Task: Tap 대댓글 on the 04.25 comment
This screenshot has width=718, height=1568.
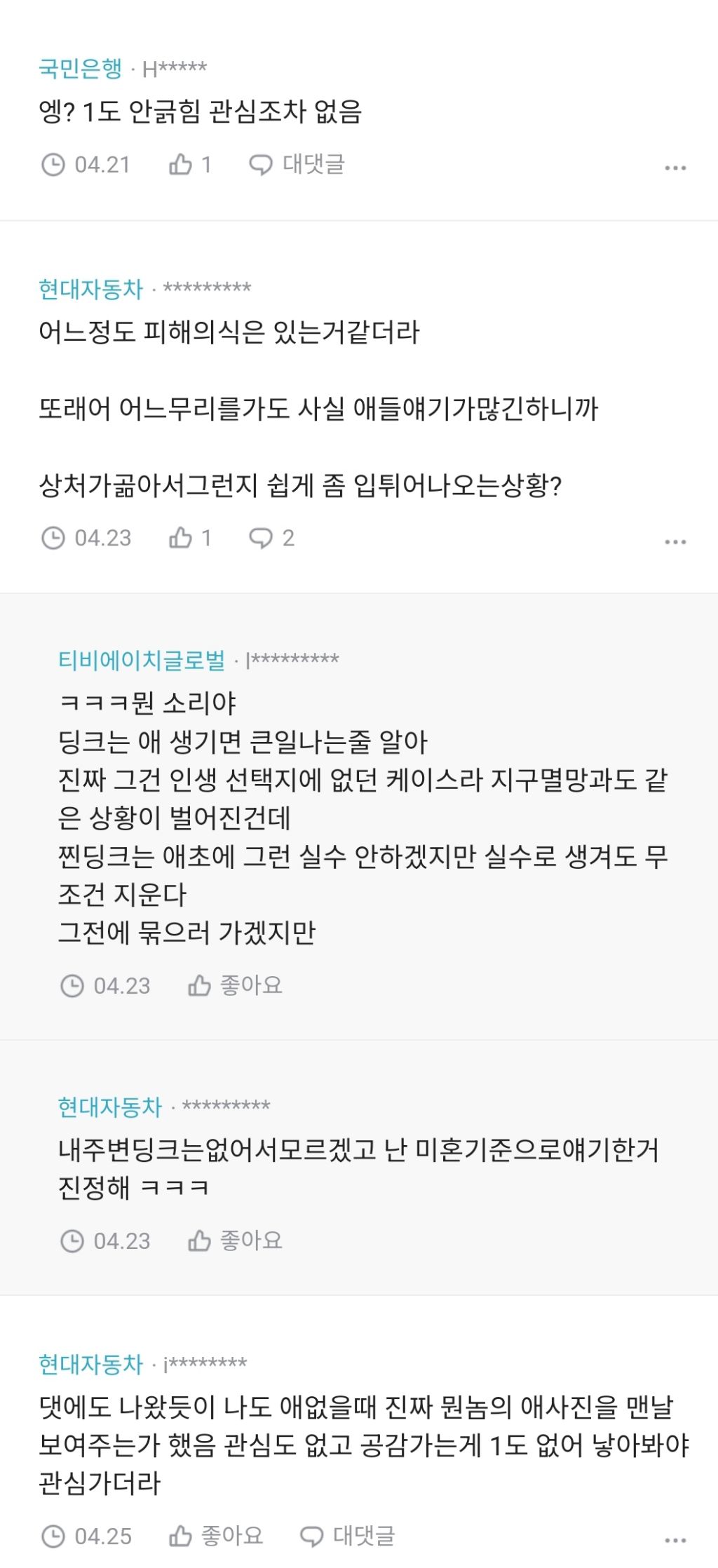Action: (348, 1536)
